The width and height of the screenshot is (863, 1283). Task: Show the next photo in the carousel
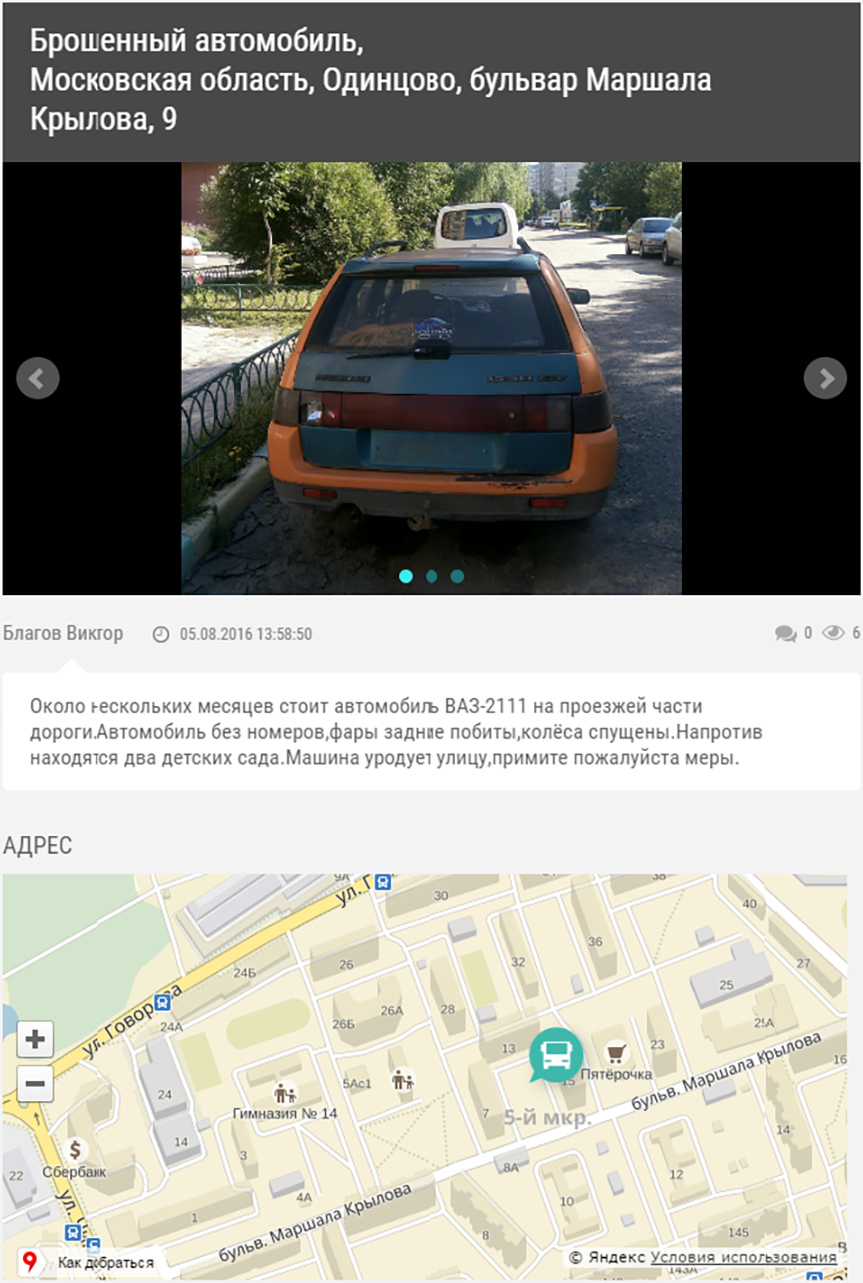point(825,378)
